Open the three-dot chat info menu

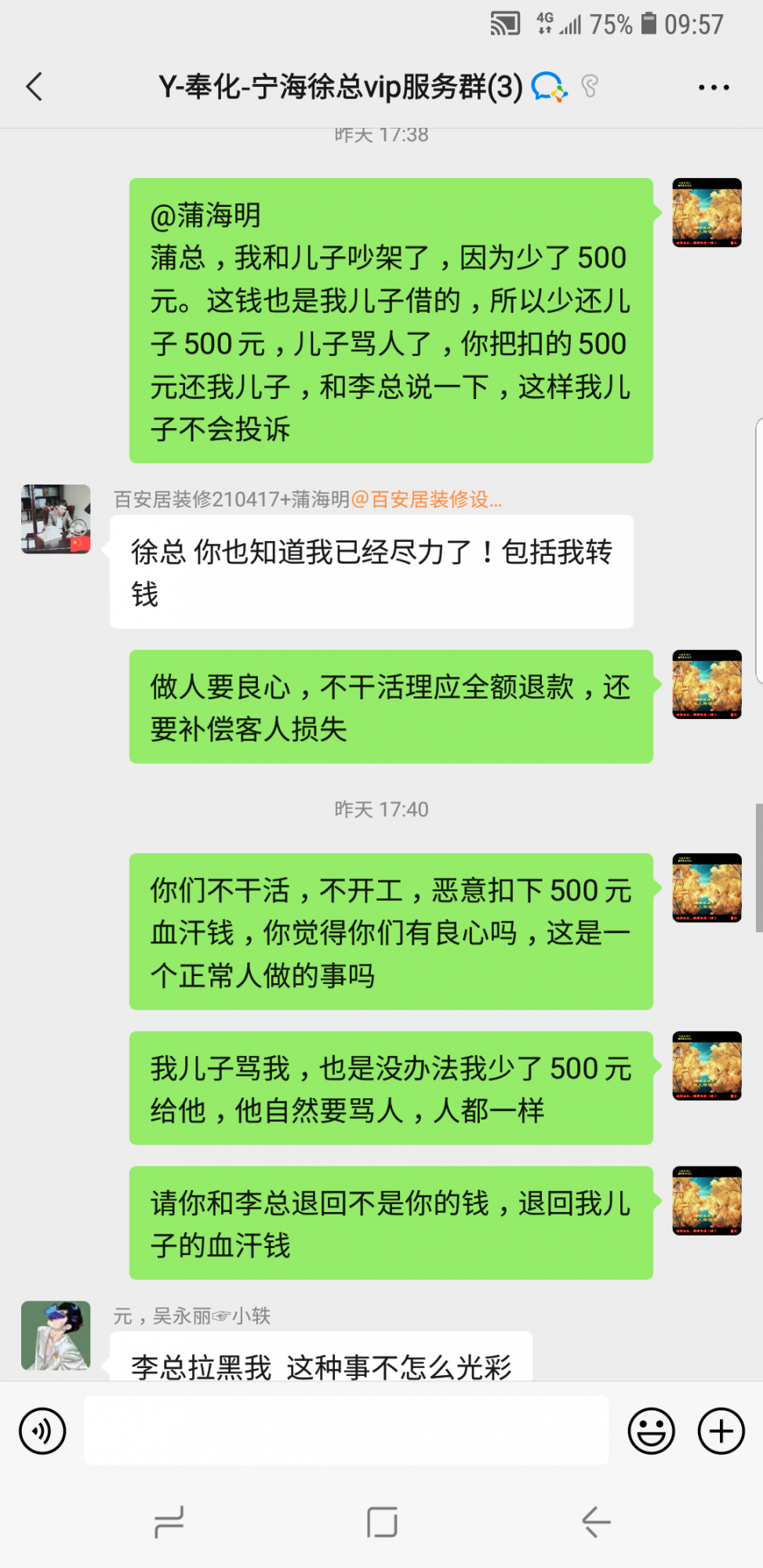[714, 88]
